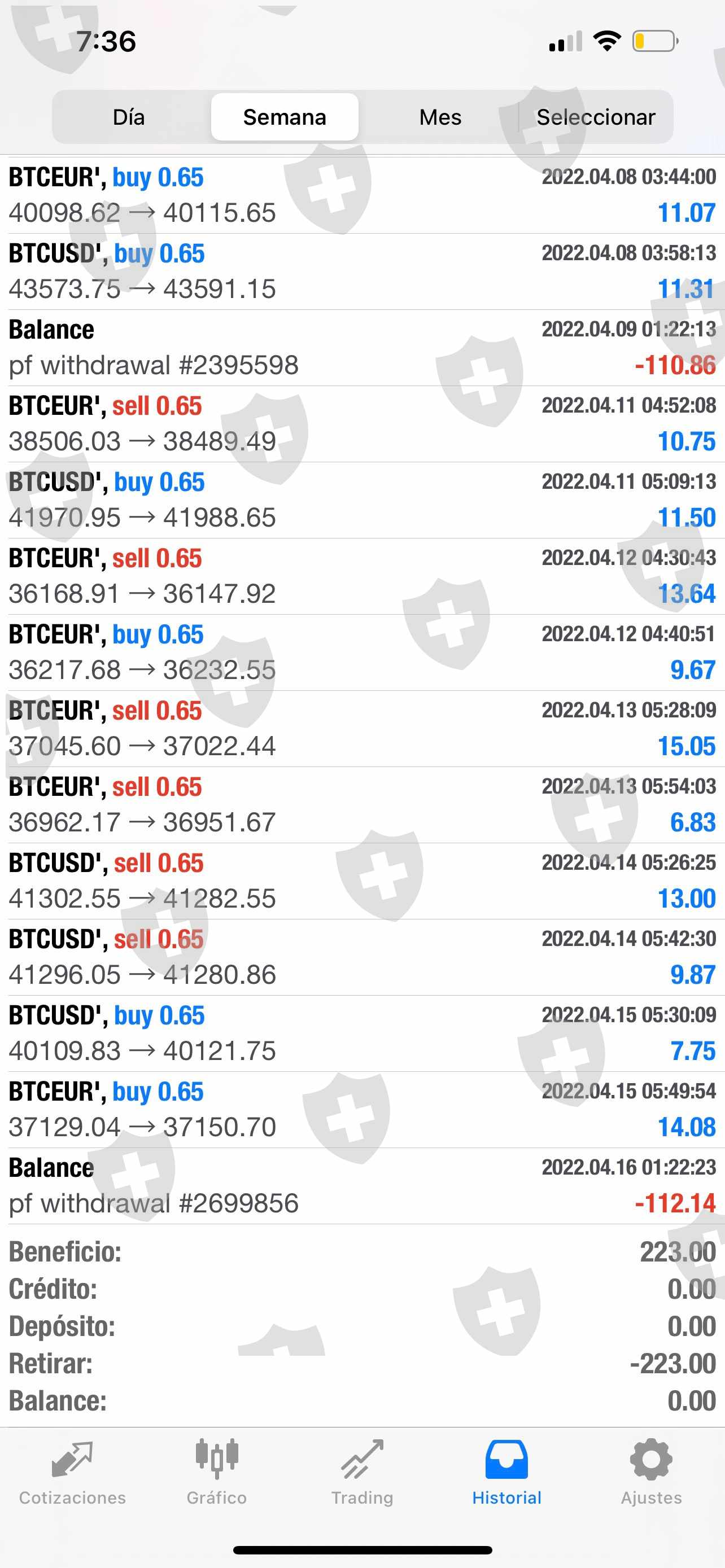Switch to the Día period filter
This screenshot has width=725, height=1568.
point(128,117)
